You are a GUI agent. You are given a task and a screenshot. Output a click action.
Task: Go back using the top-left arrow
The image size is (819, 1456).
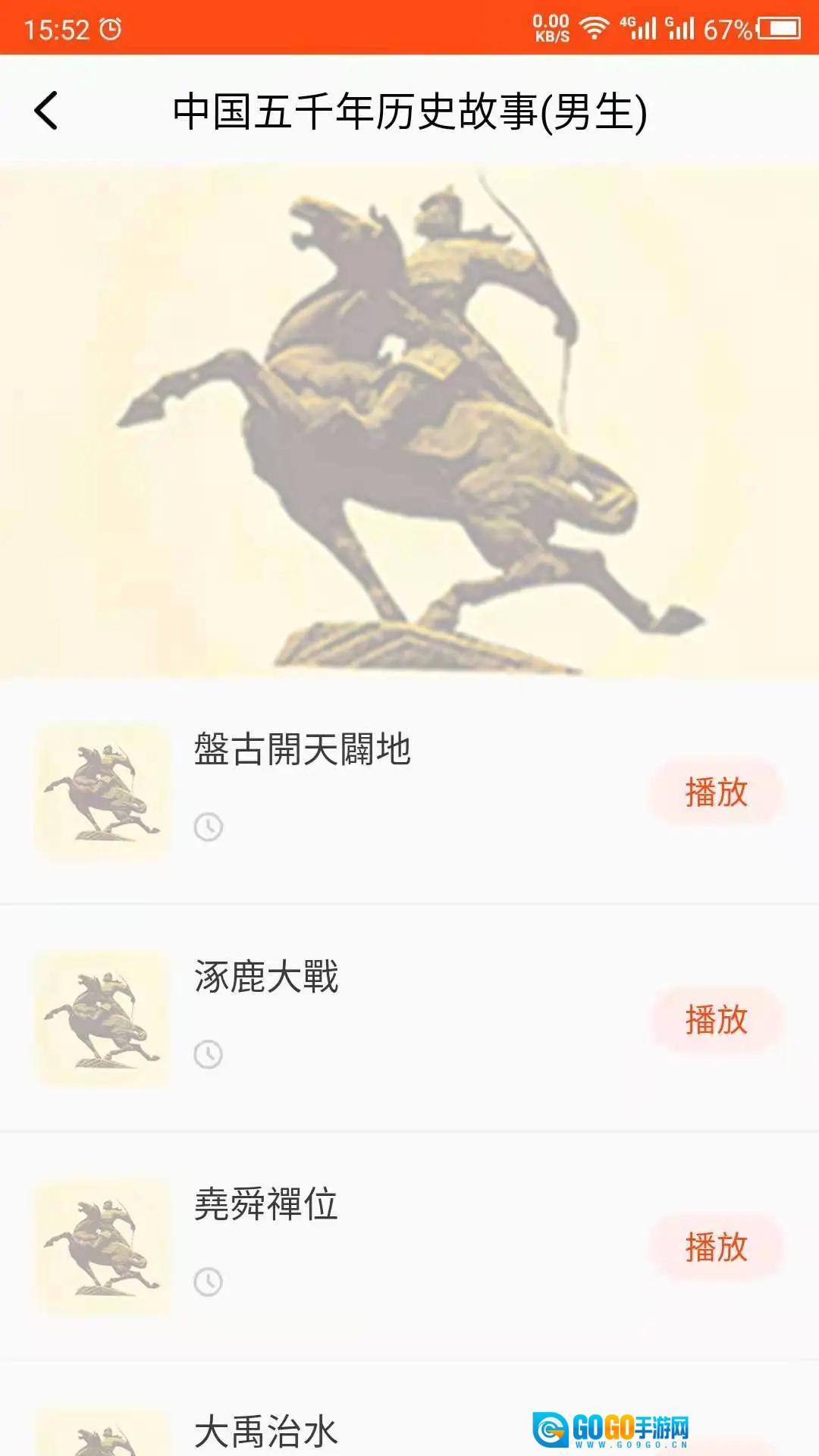[x=46, y=111]
